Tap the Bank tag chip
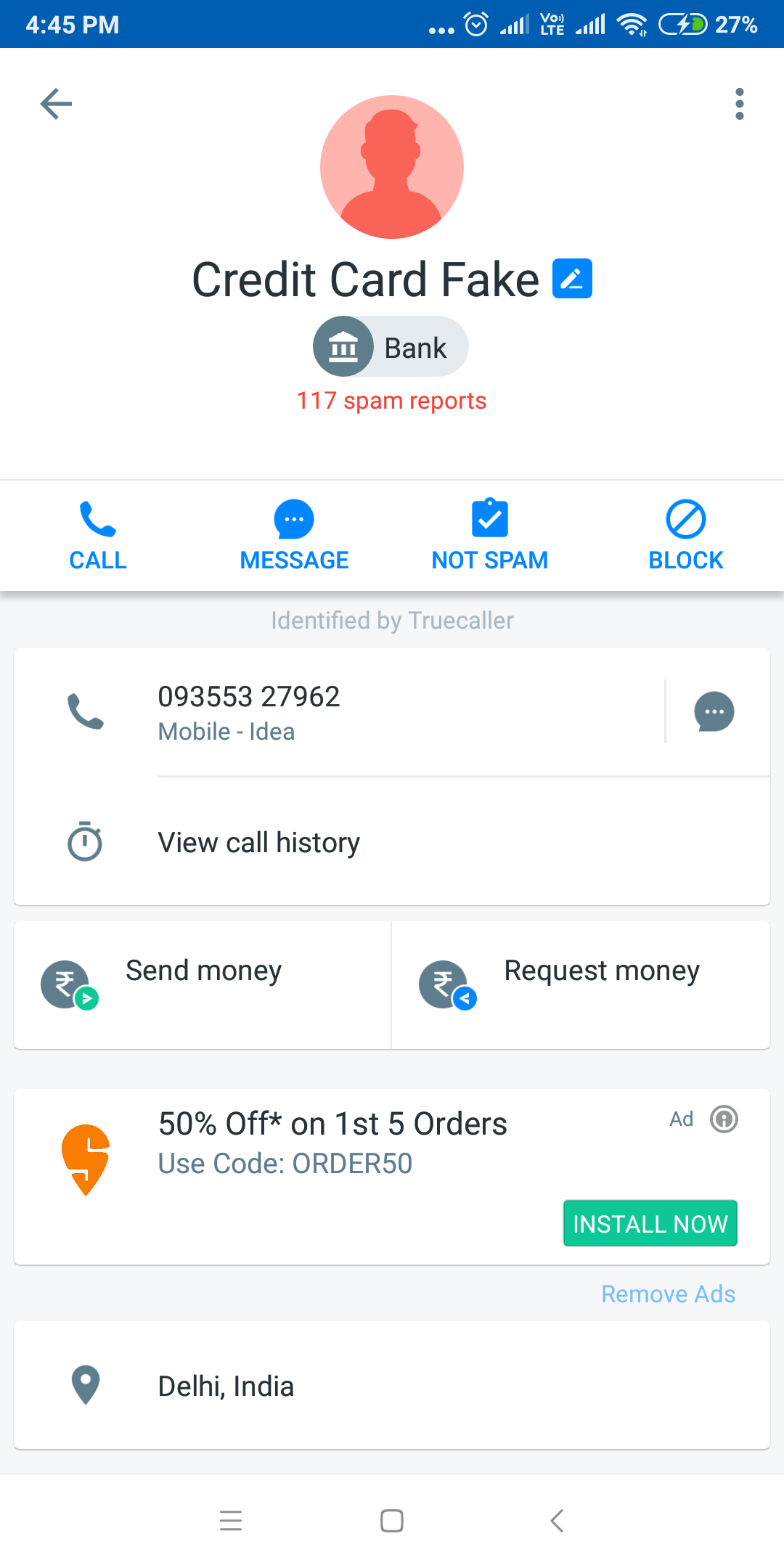Image resolution: width=784 pixels, height=1568 pixels. pyautogui.click(x=391, y=347)
